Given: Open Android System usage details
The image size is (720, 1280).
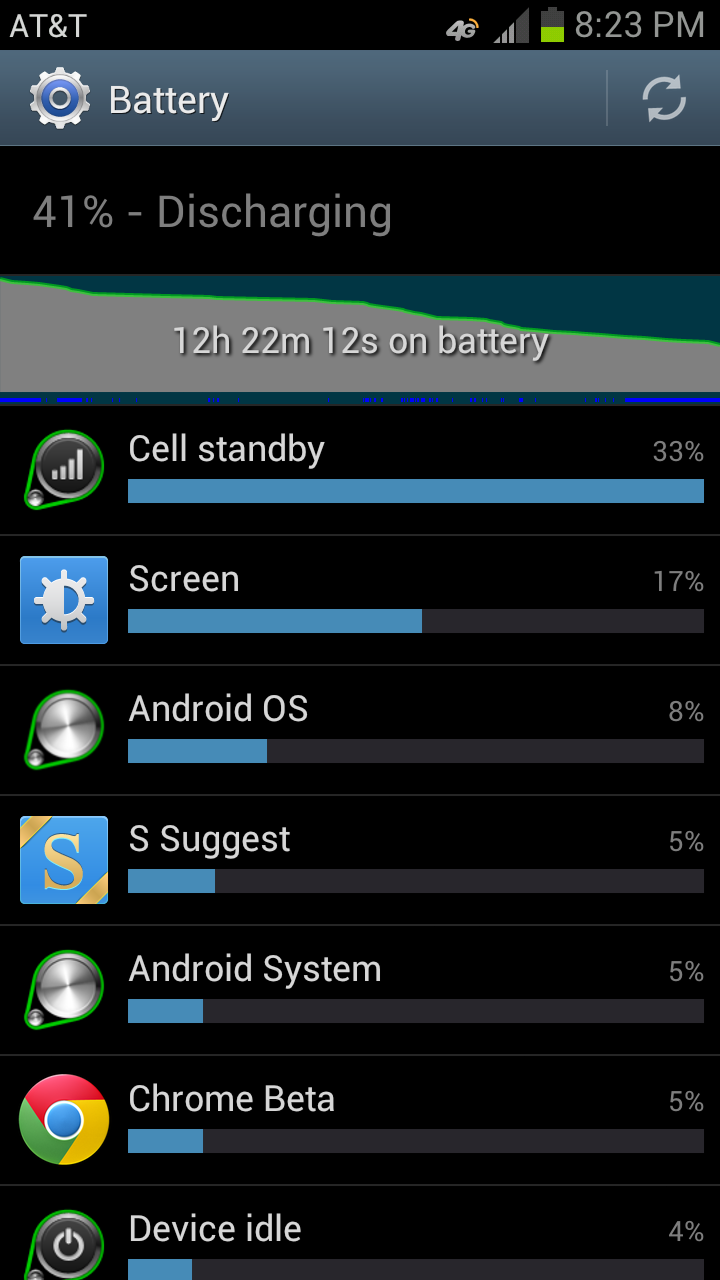Looking at the screenshot, I should coord(360,990).
